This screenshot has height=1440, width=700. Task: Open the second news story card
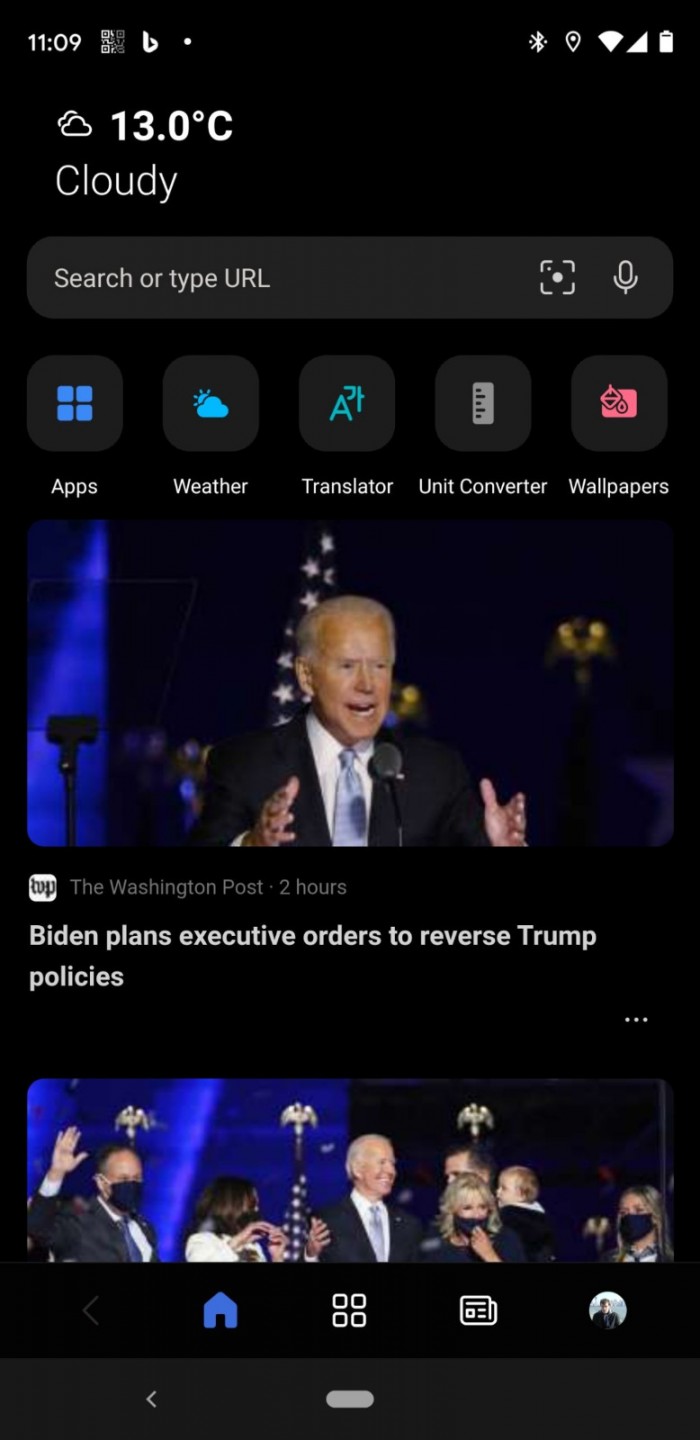coord(350,1170)
